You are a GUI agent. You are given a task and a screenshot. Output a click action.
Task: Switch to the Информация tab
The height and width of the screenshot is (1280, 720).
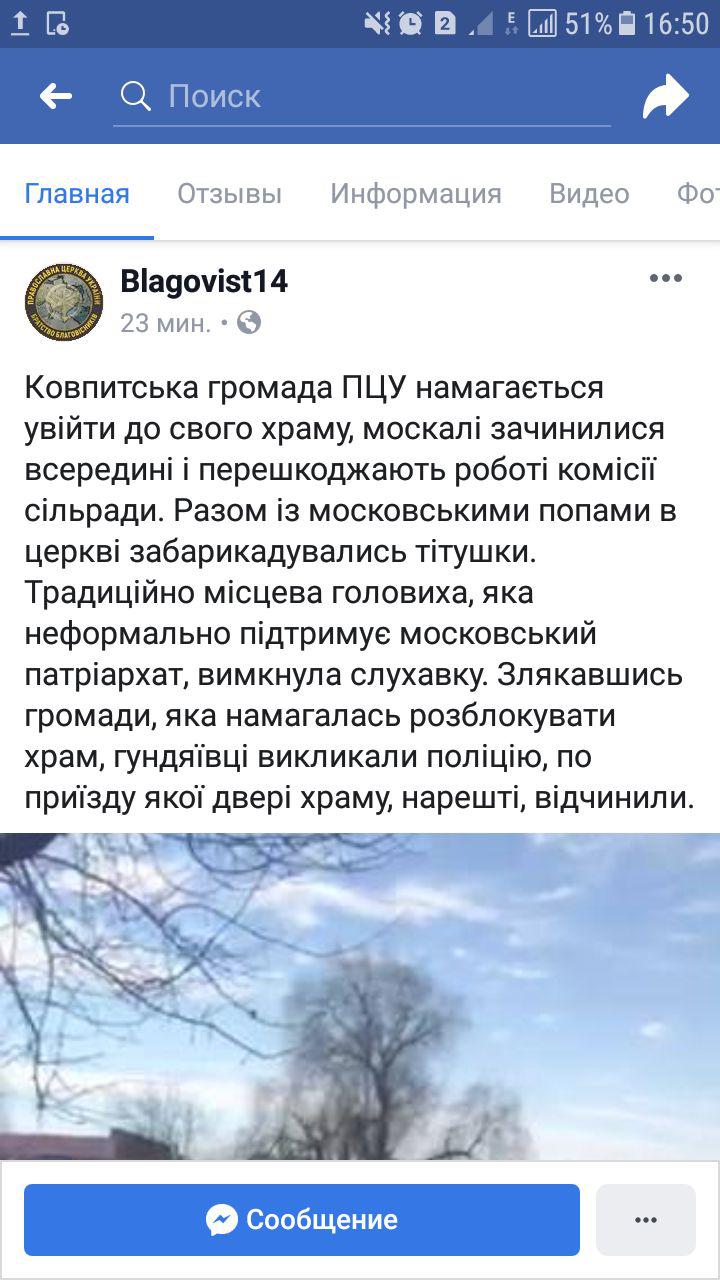[x=416, y=194]
